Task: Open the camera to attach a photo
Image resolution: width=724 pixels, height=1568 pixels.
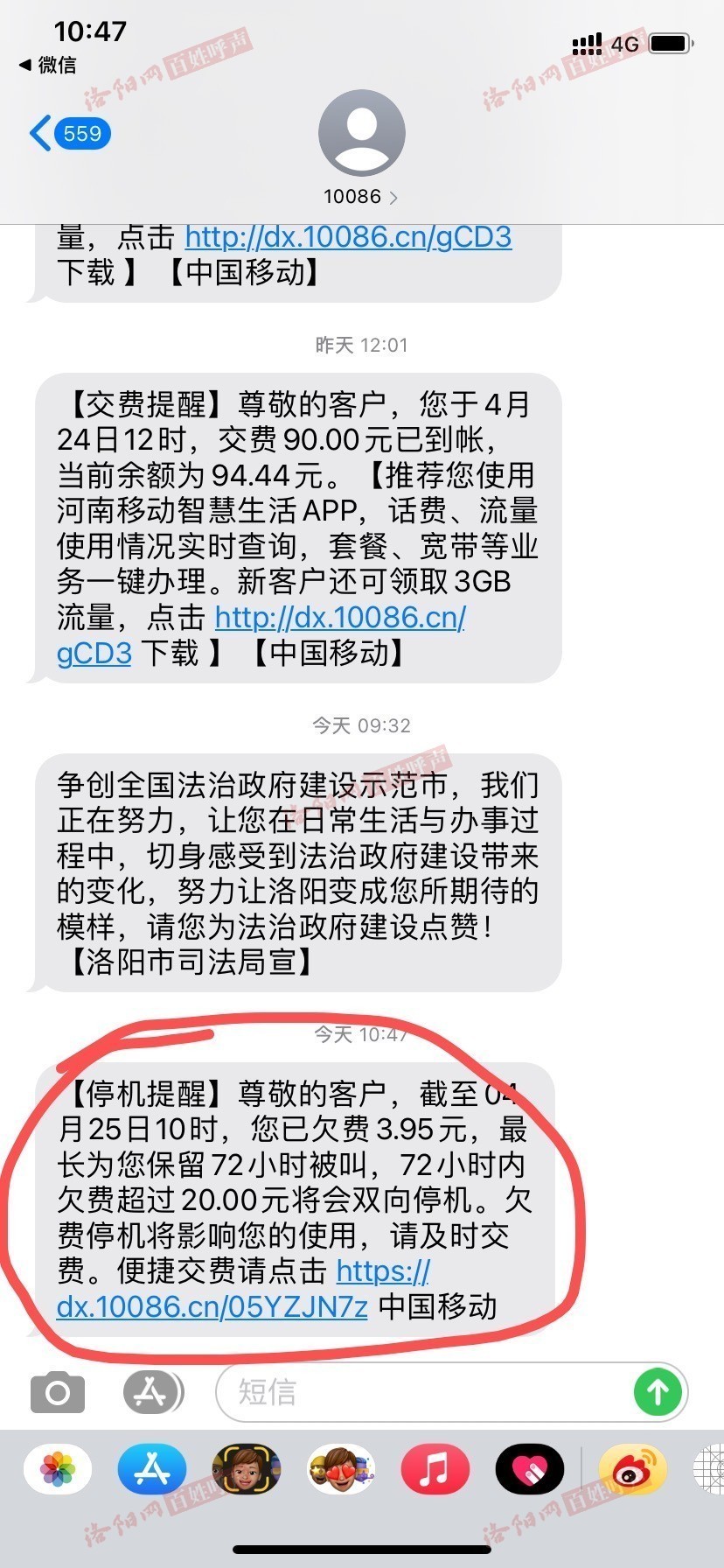Action: [x=58, y=1392]
